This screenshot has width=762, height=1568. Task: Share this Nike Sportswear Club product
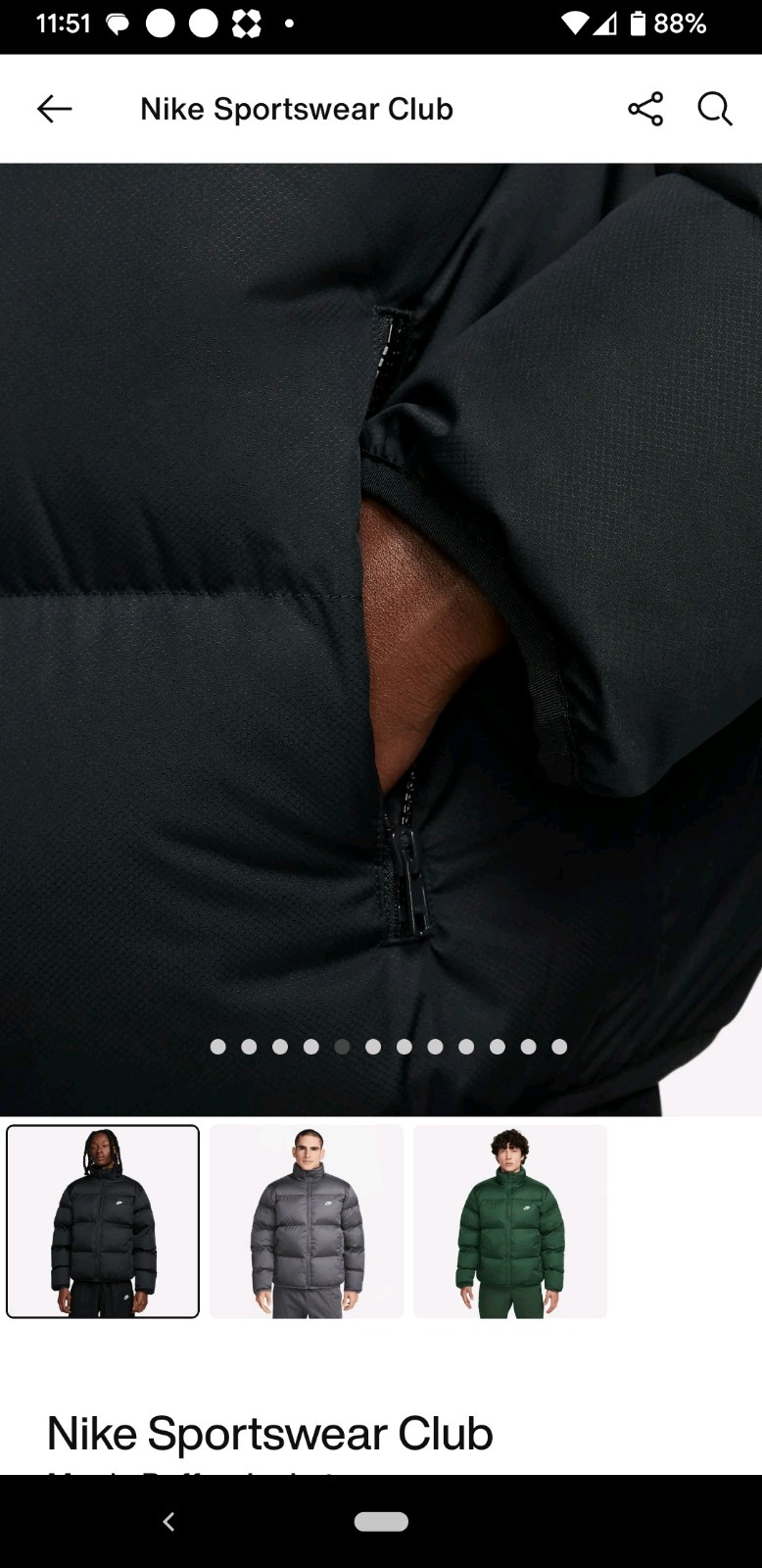point(645,109)
